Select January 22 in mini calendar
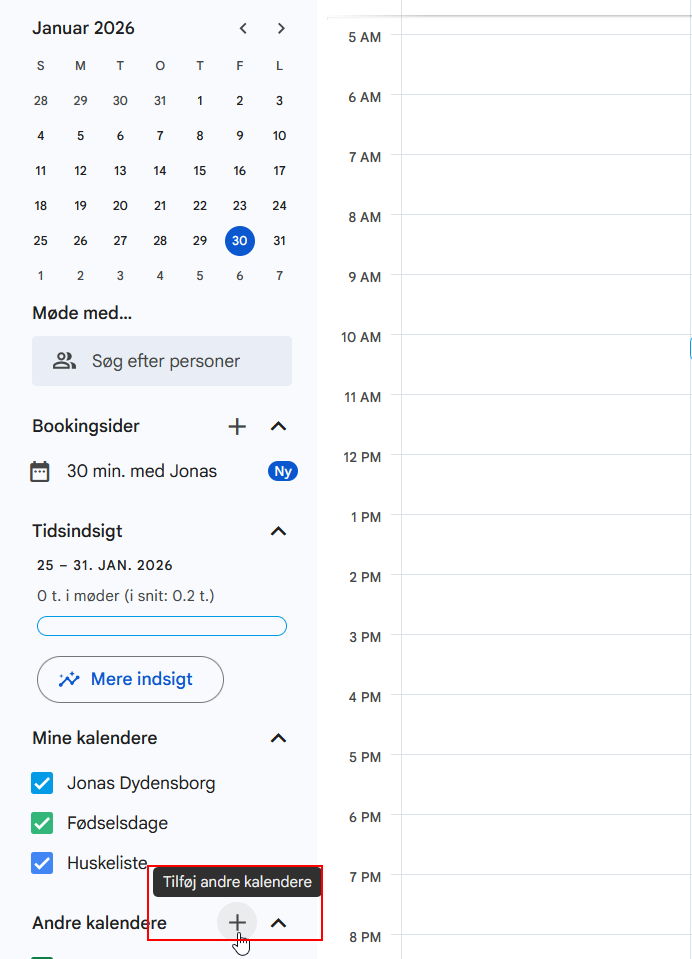The height and width of the screenshot is (959, 692). click(200, 206)
